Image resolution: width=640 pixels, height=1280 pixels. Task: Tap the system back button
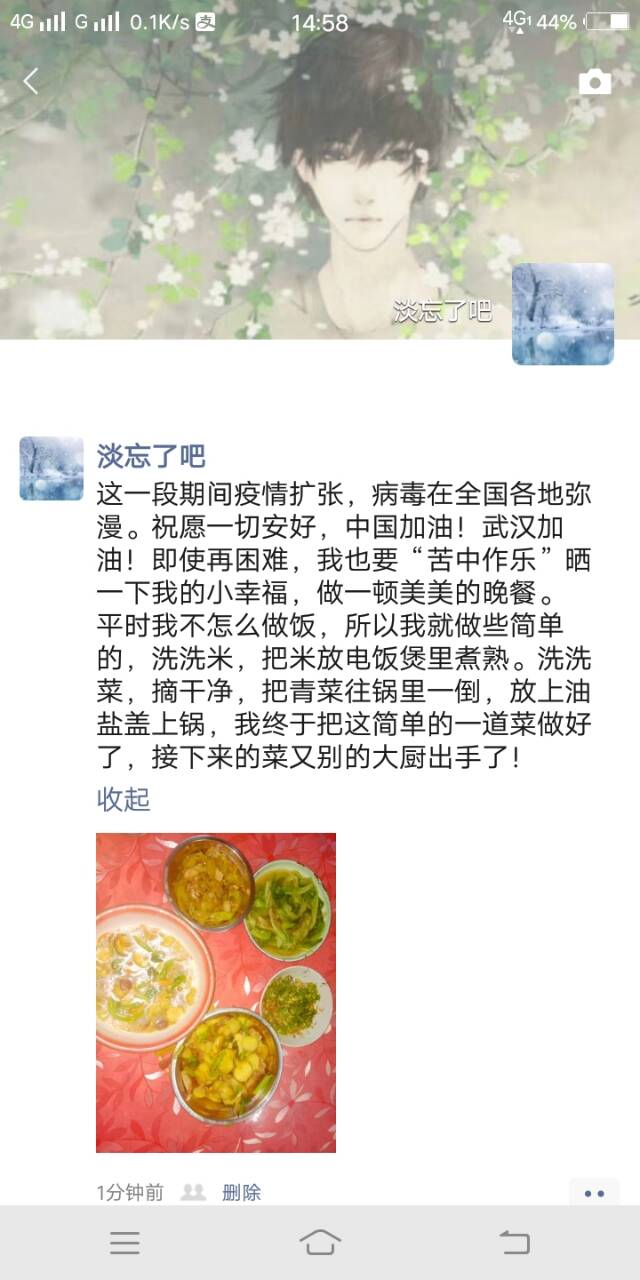[514, 1242]
